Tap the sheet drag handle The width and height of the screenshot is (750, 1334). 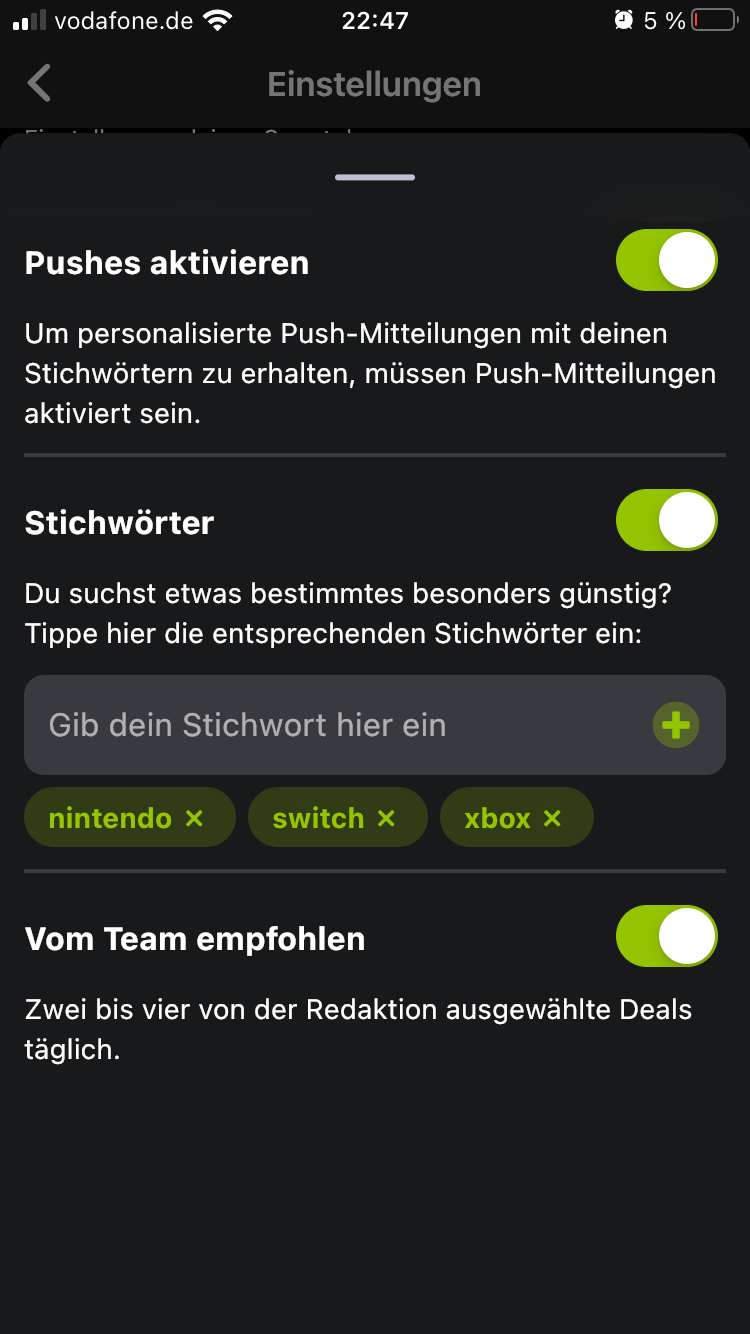[x=375, y=178]
